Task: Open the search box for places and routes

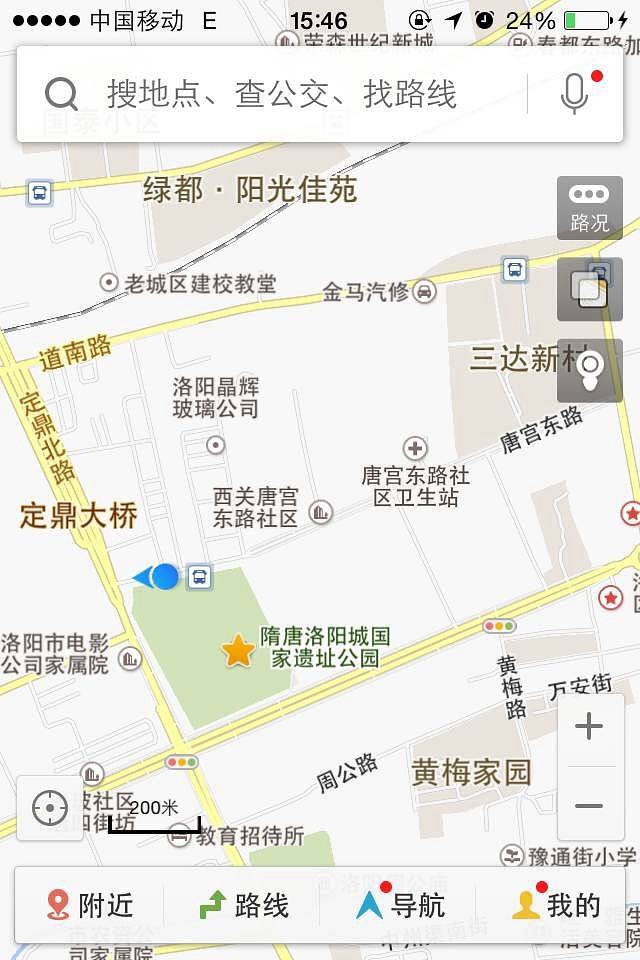Action: [280, 94]
